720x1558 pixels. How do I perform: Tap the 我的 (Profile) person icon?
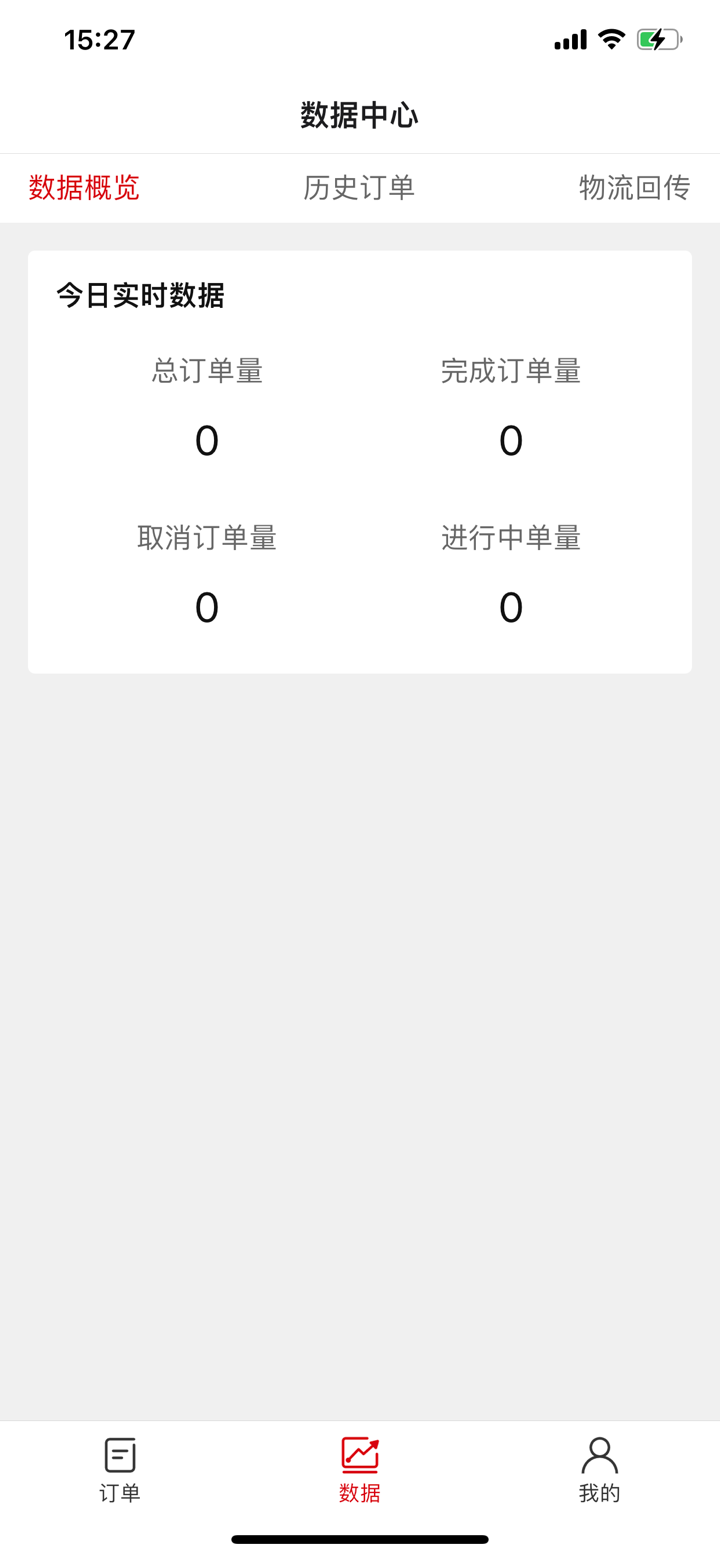(598, 1452)
